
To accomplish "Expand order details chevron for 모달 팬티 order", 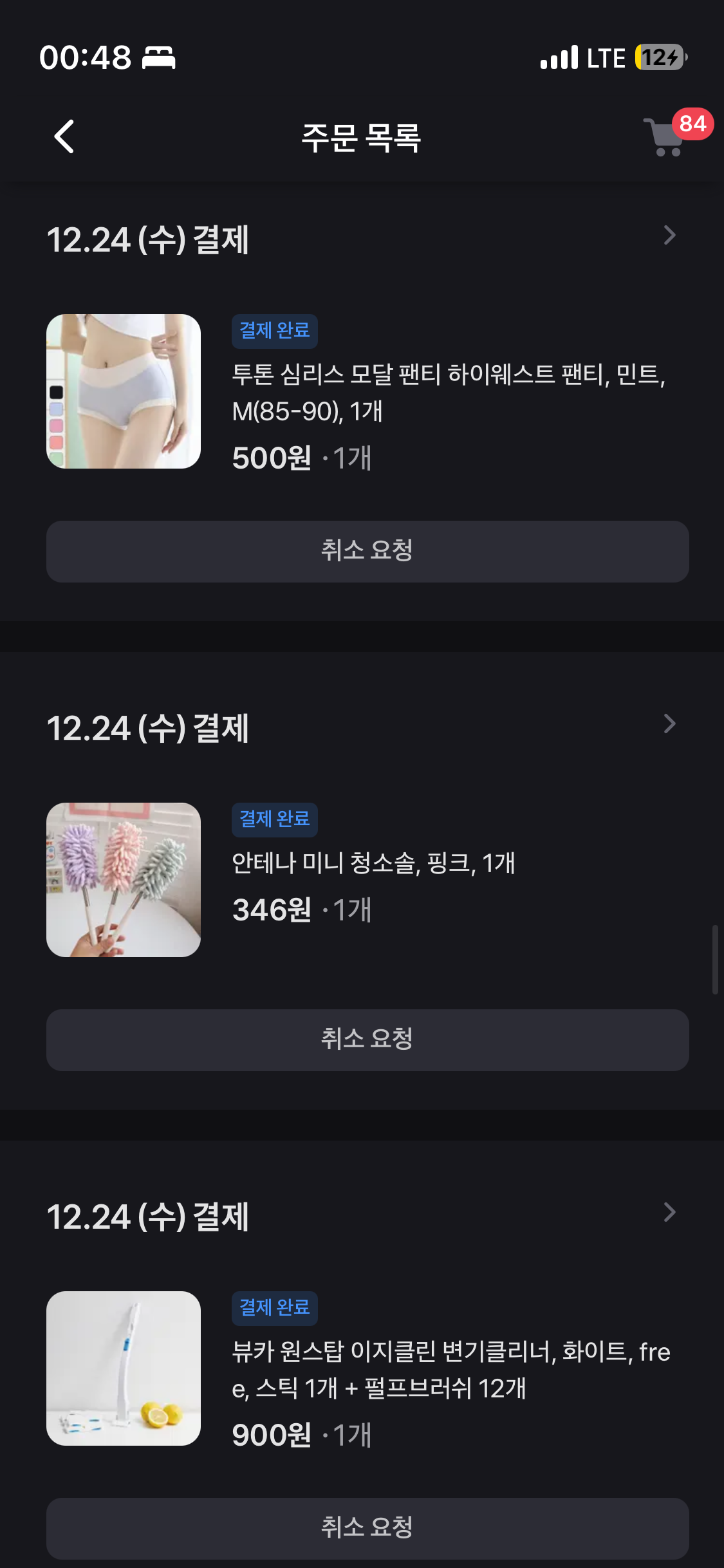I will (669, 236).
